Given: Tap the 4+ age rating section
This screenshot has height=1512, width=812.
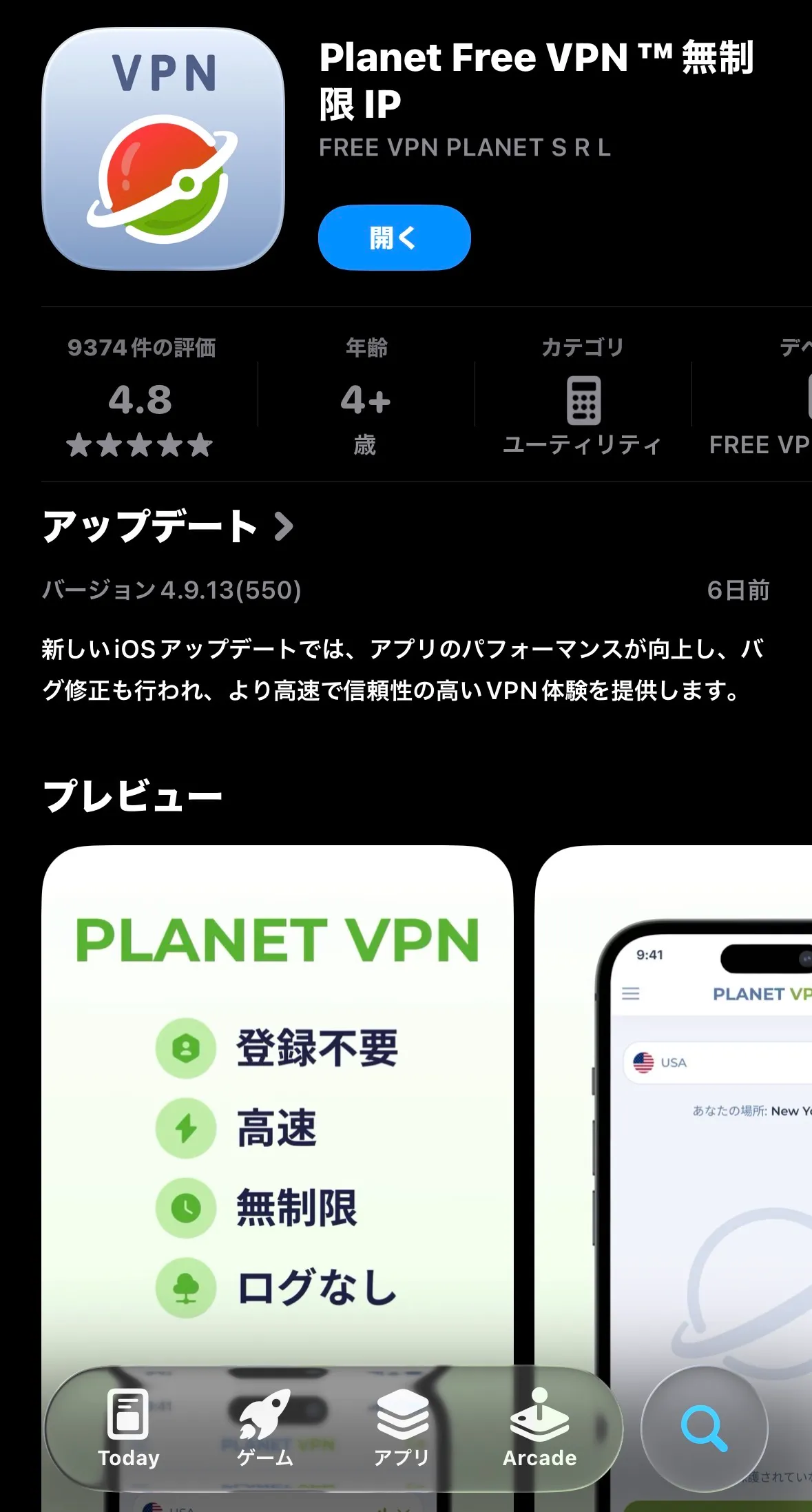Looking at the screenshot, I should click(x=365, y=400).
